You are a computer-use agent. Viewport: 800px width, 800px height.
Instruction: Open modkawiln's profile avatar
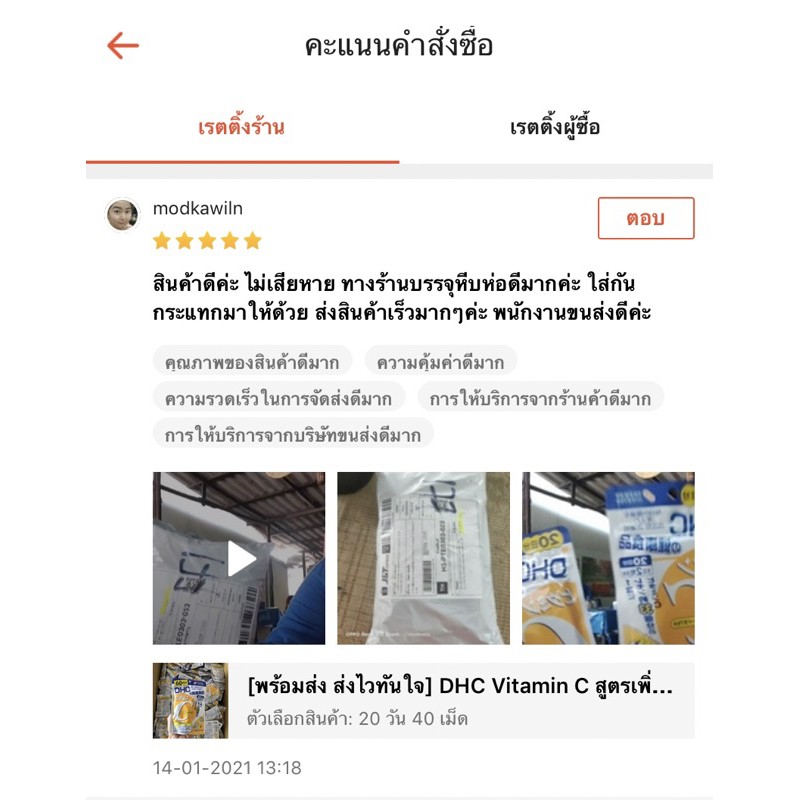tap(123, 215)
